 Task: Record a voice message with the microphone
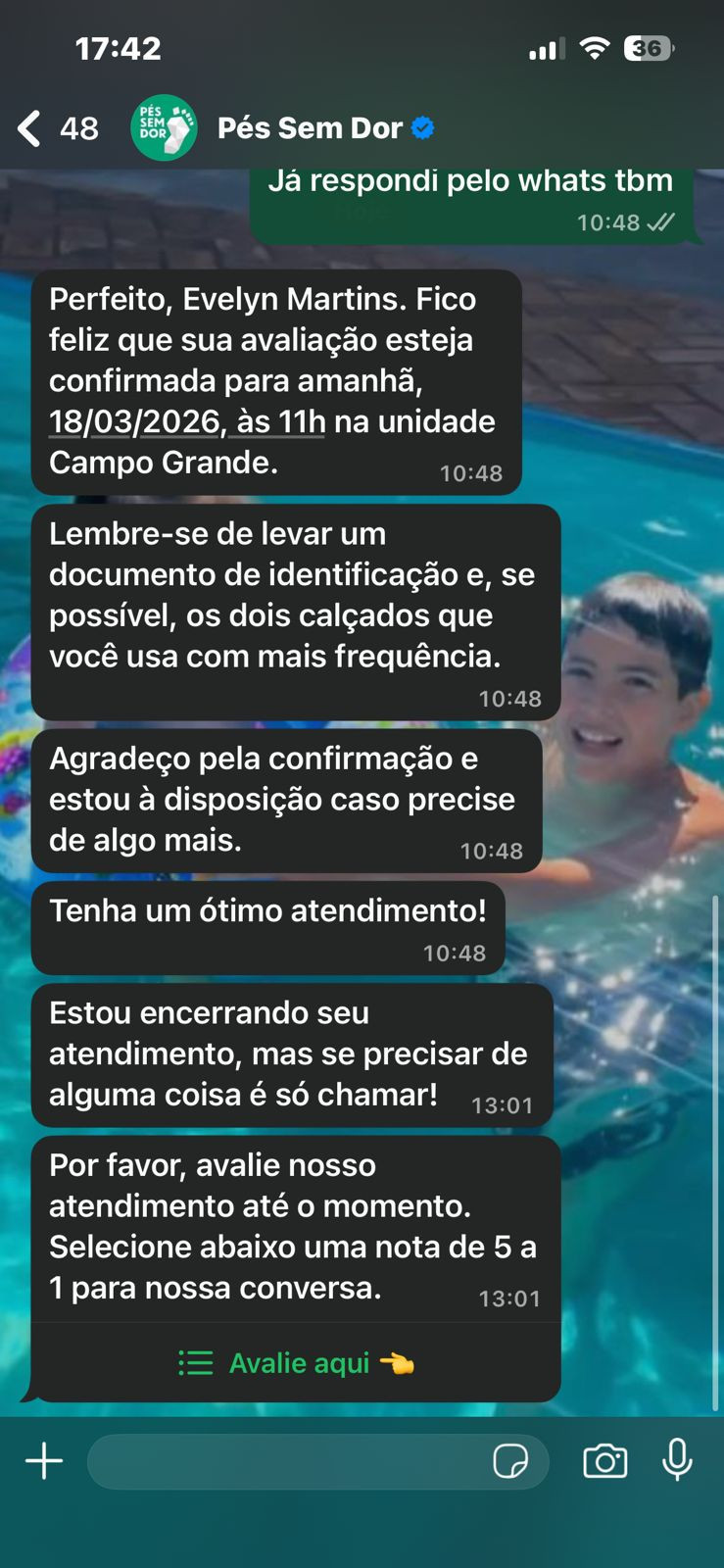click(677, 1460)
